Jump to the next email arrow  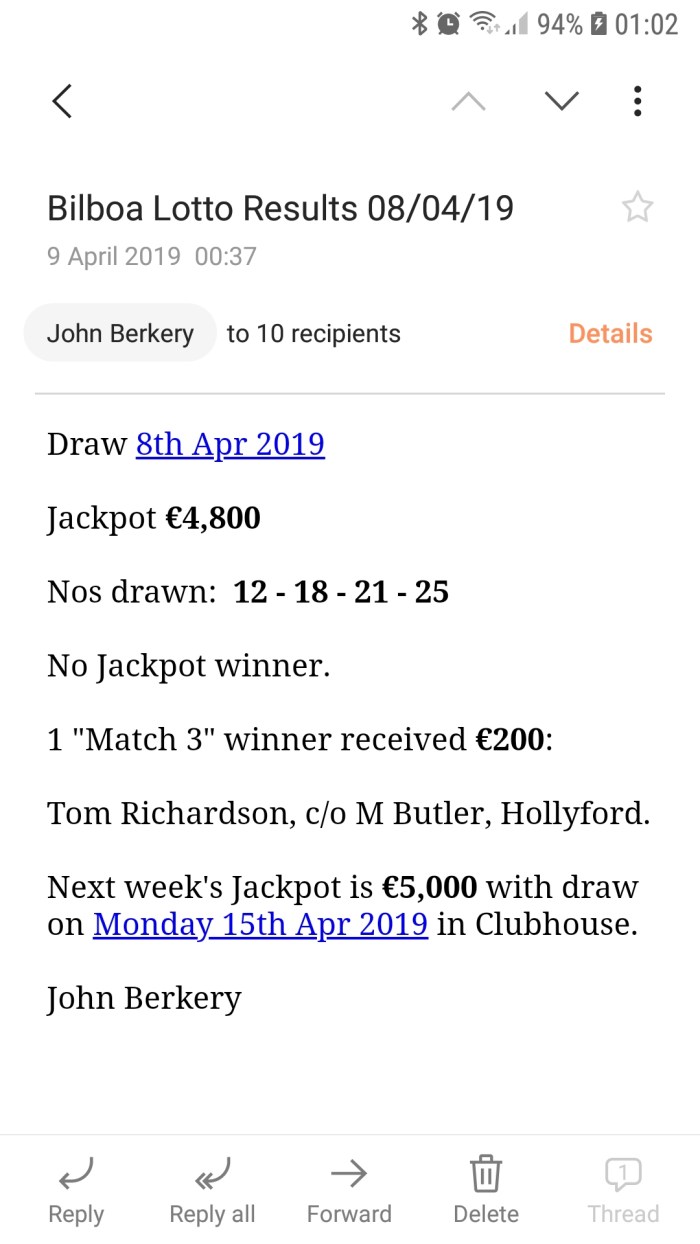pyautogui.click(x=562, y=101)
